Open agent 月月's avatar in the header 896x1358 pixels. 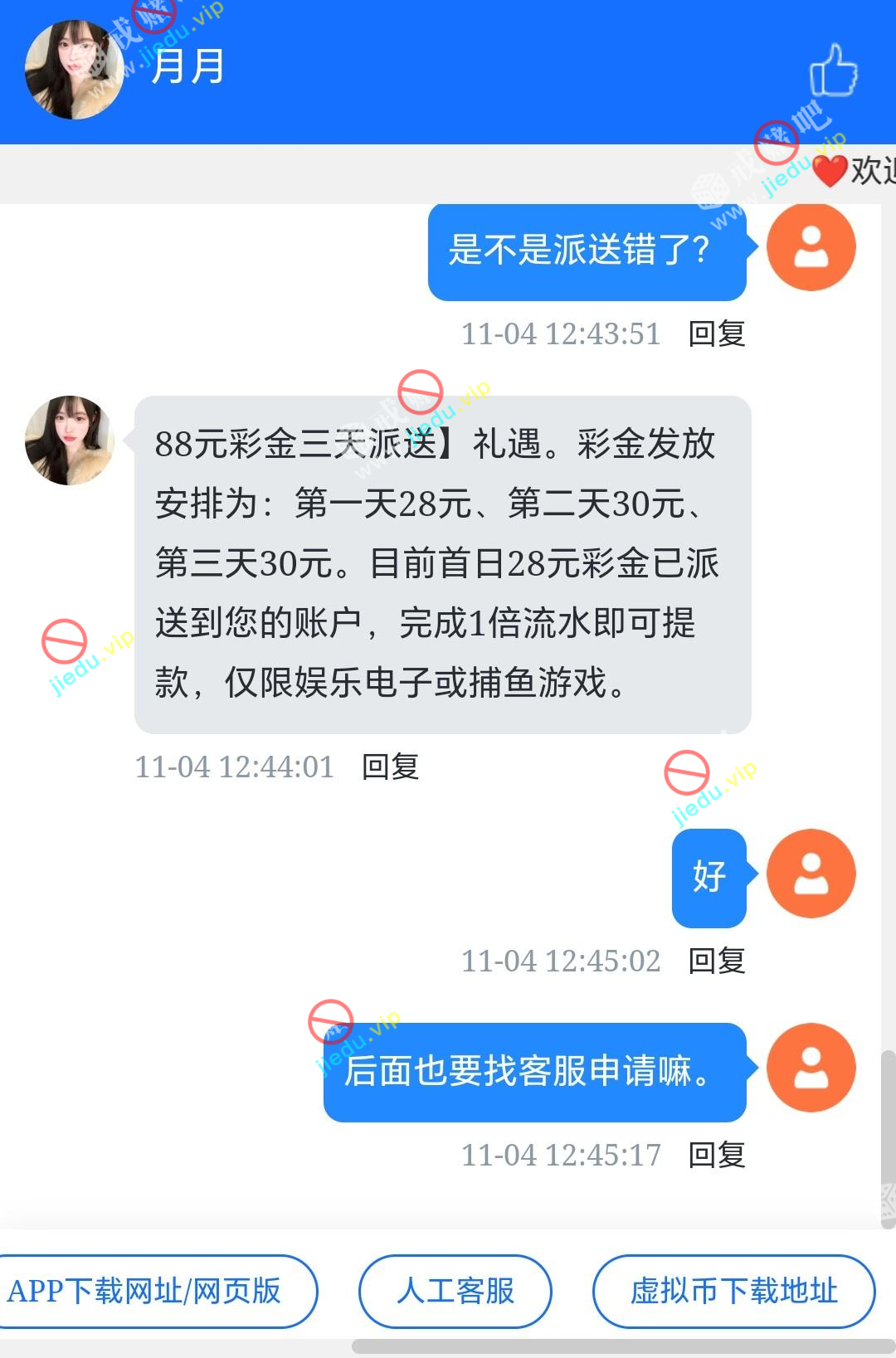coord(73,70)
